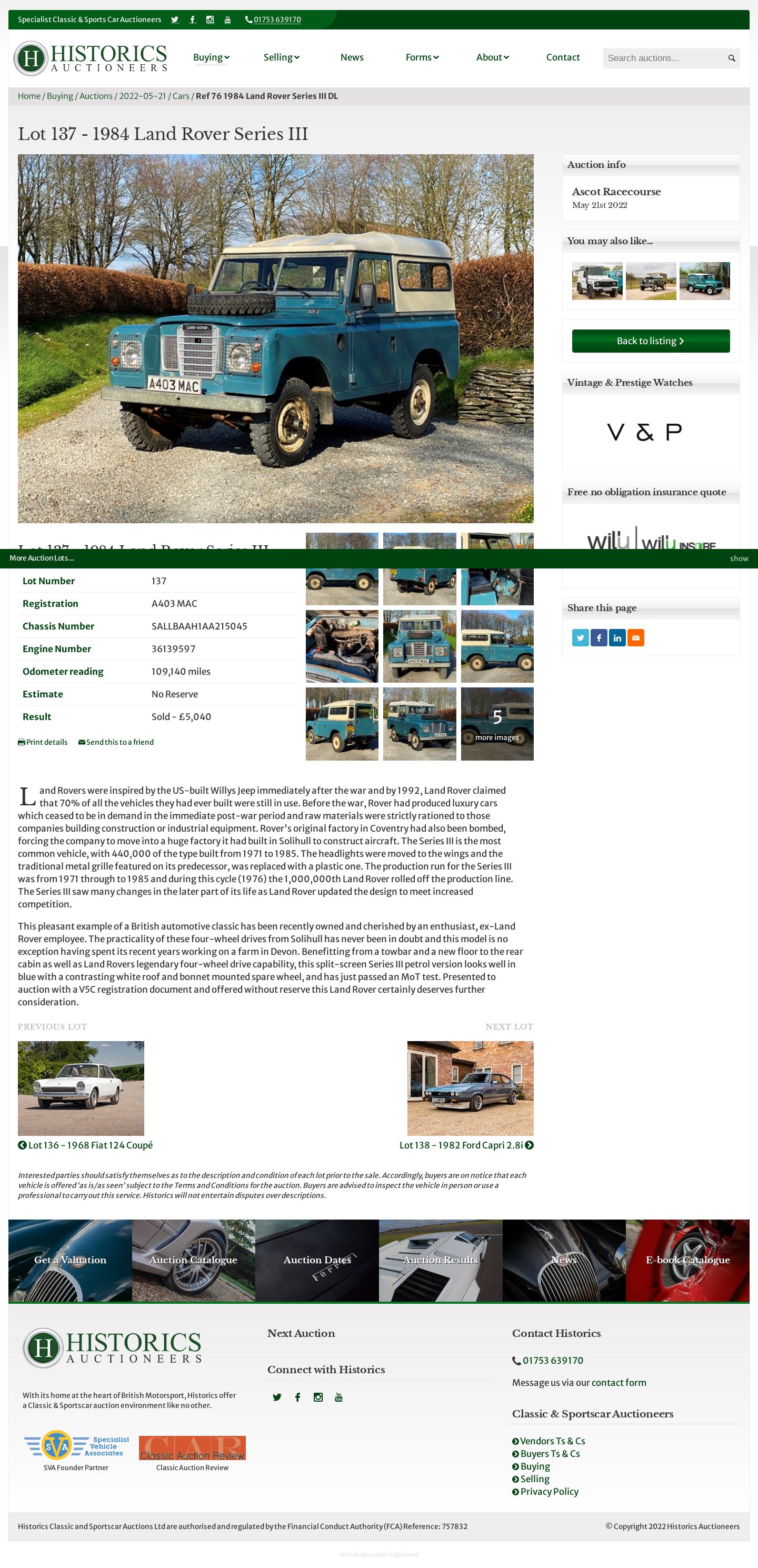
Task: Open the Contact page
Action: (563, 57)
